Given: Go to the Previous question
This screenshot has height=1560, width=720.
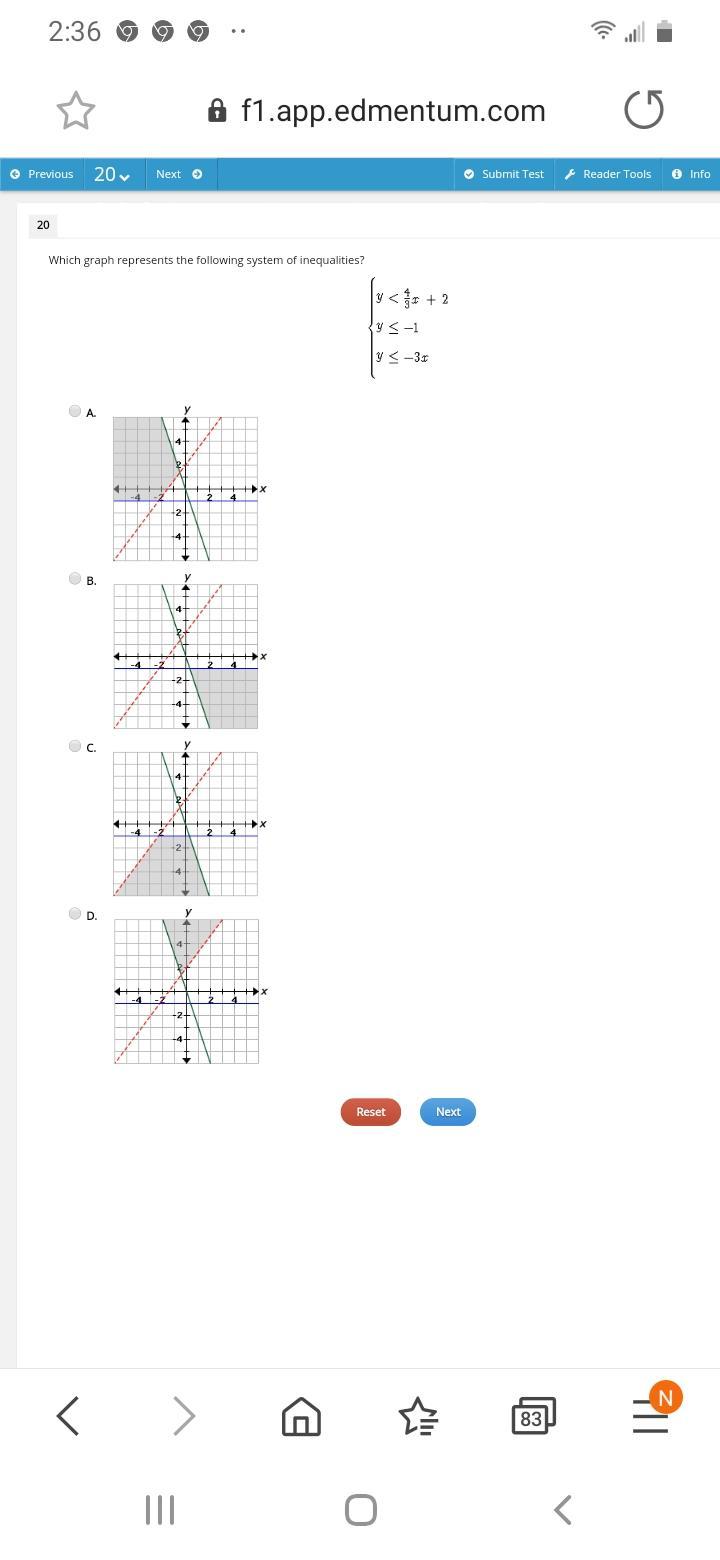Looking at the screenshot, I should (x=42, y=174).
